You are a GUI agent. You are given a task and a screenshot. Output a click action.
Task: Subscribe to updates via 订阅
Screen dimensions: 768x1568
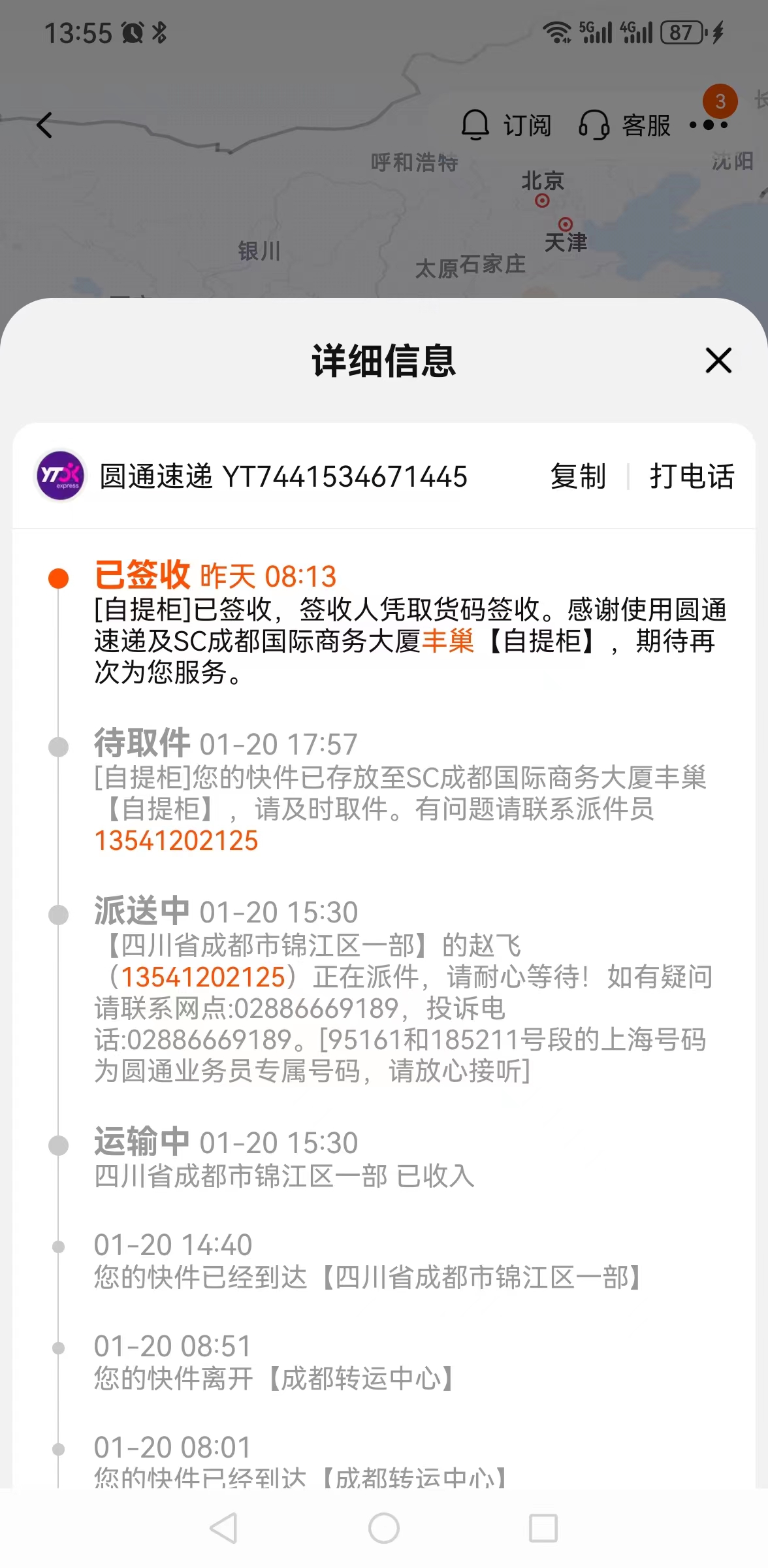(507, 125)
